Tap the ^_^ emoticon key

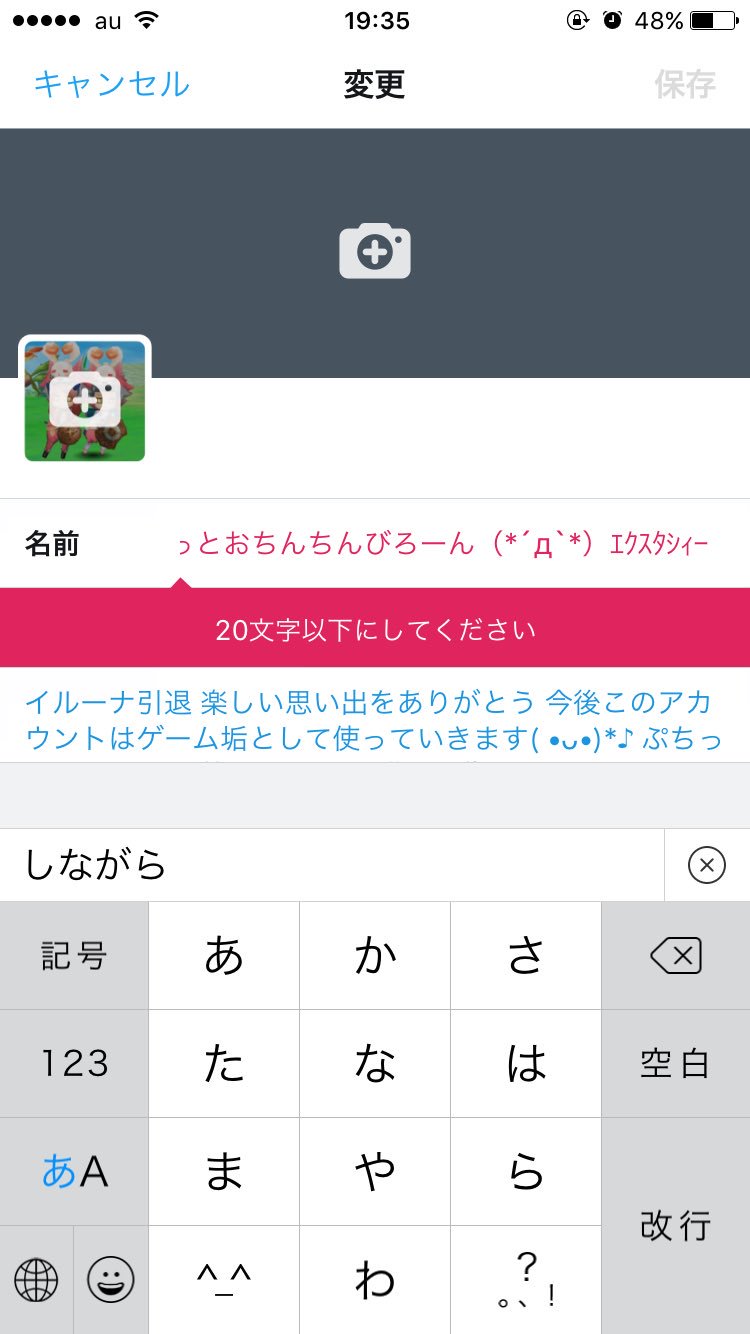pos(224,1280)
